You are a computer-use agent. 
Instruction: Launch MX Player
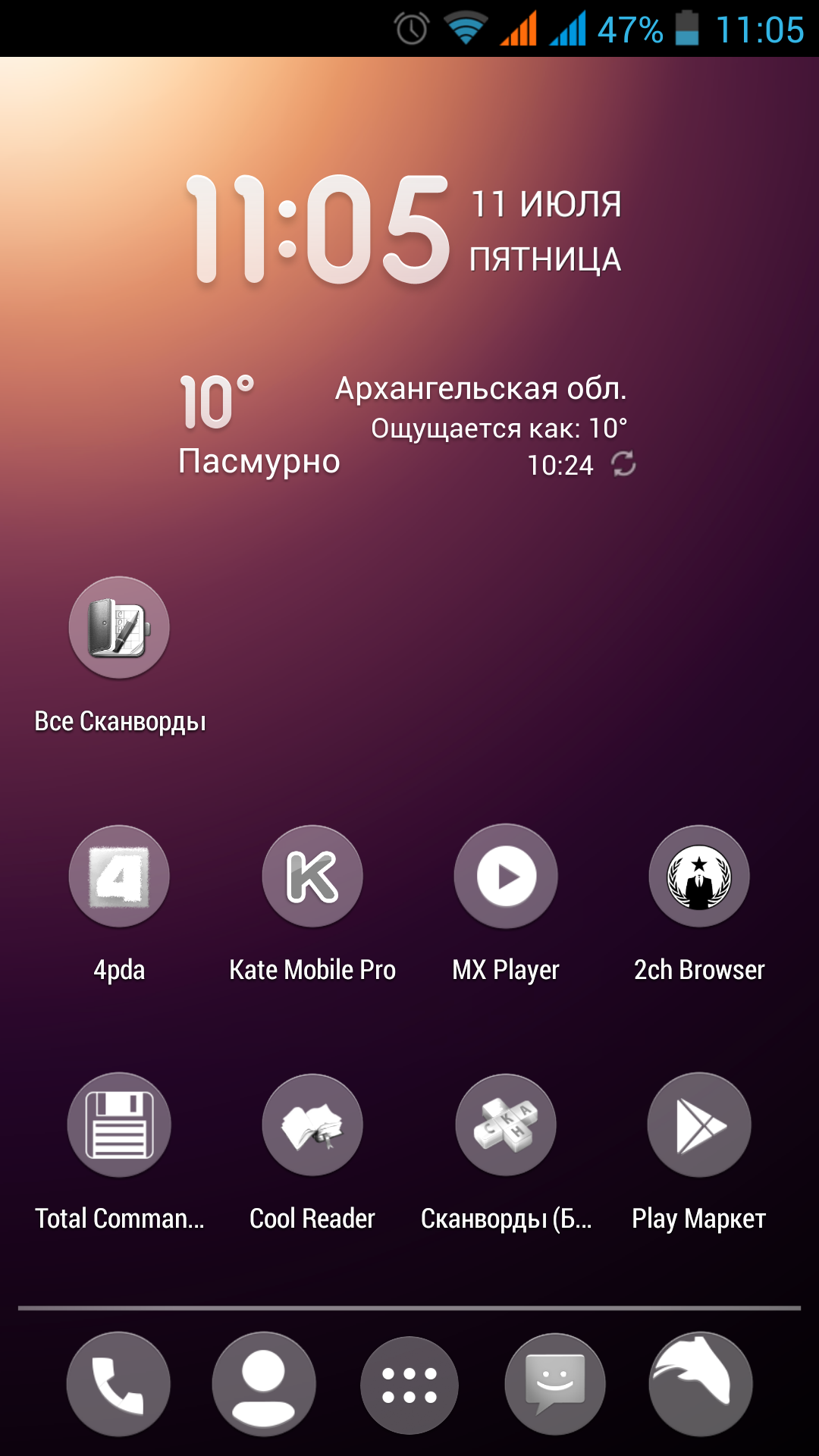click(506, 877)
